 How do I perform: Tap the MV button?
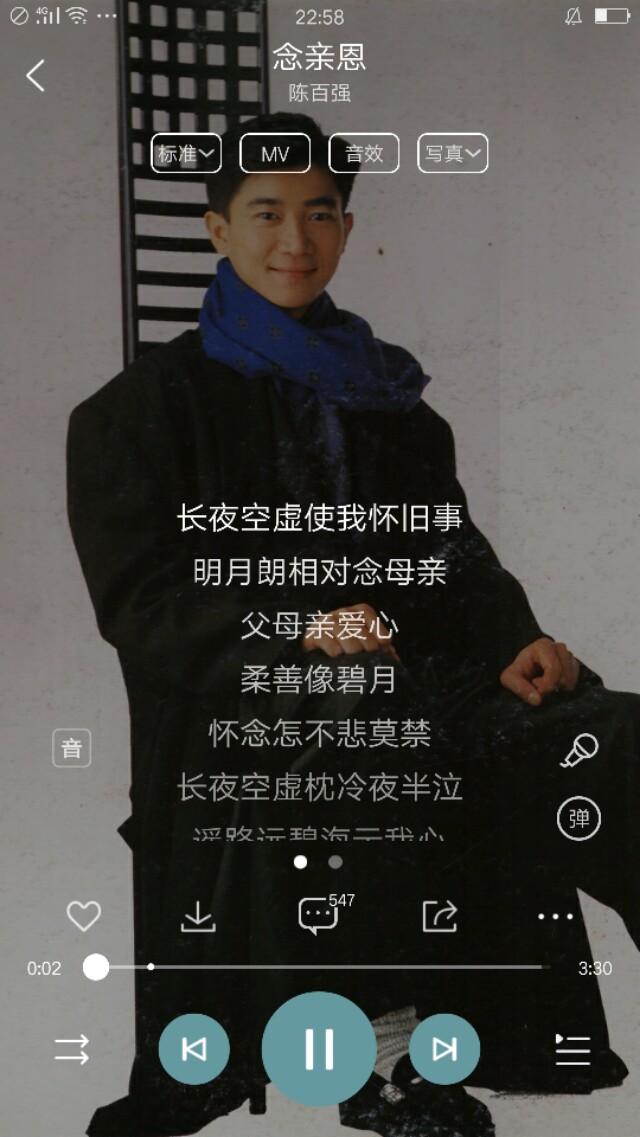point(275,154)
